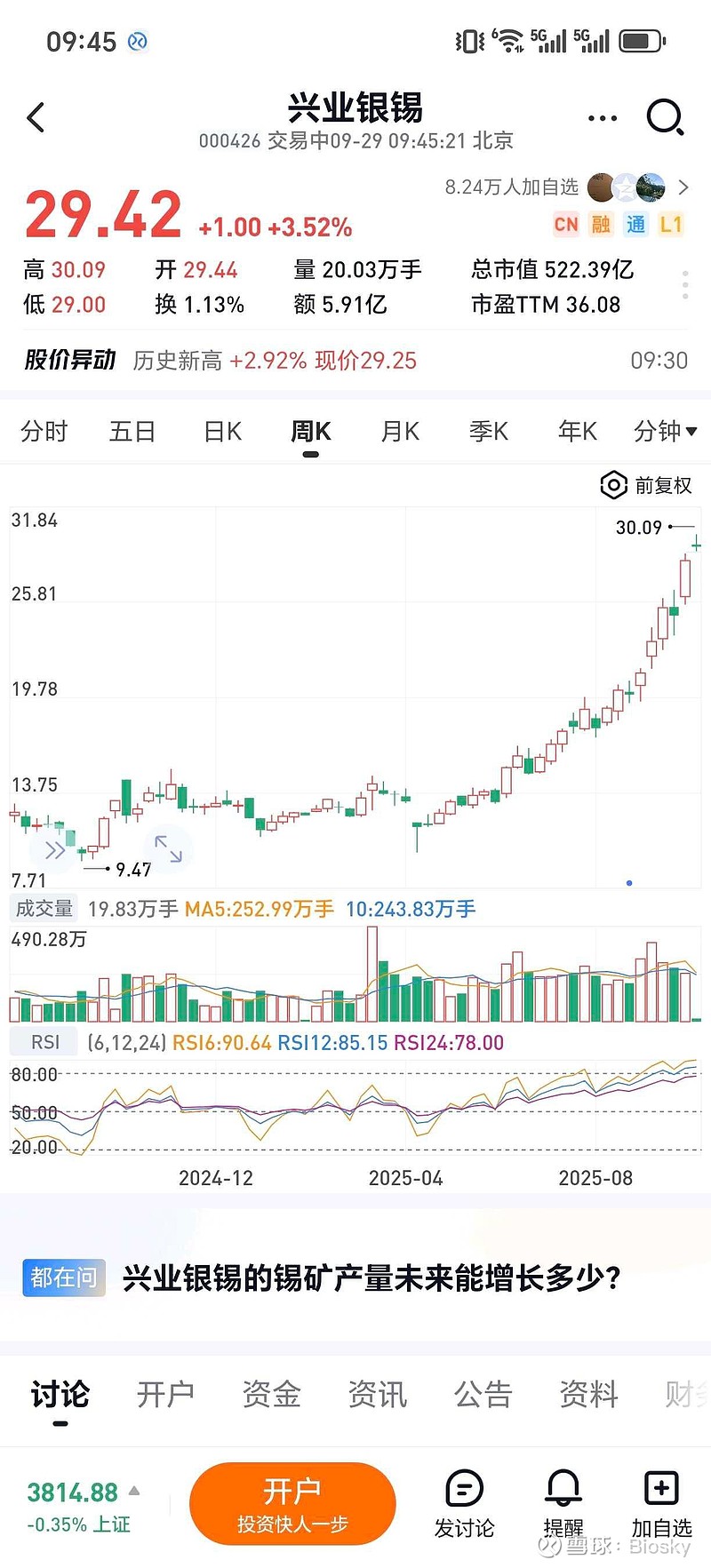The height and width of the screenshot is (1568, 711).
Task: Open the 公告 tab
Action: (x=483, y=1394)
